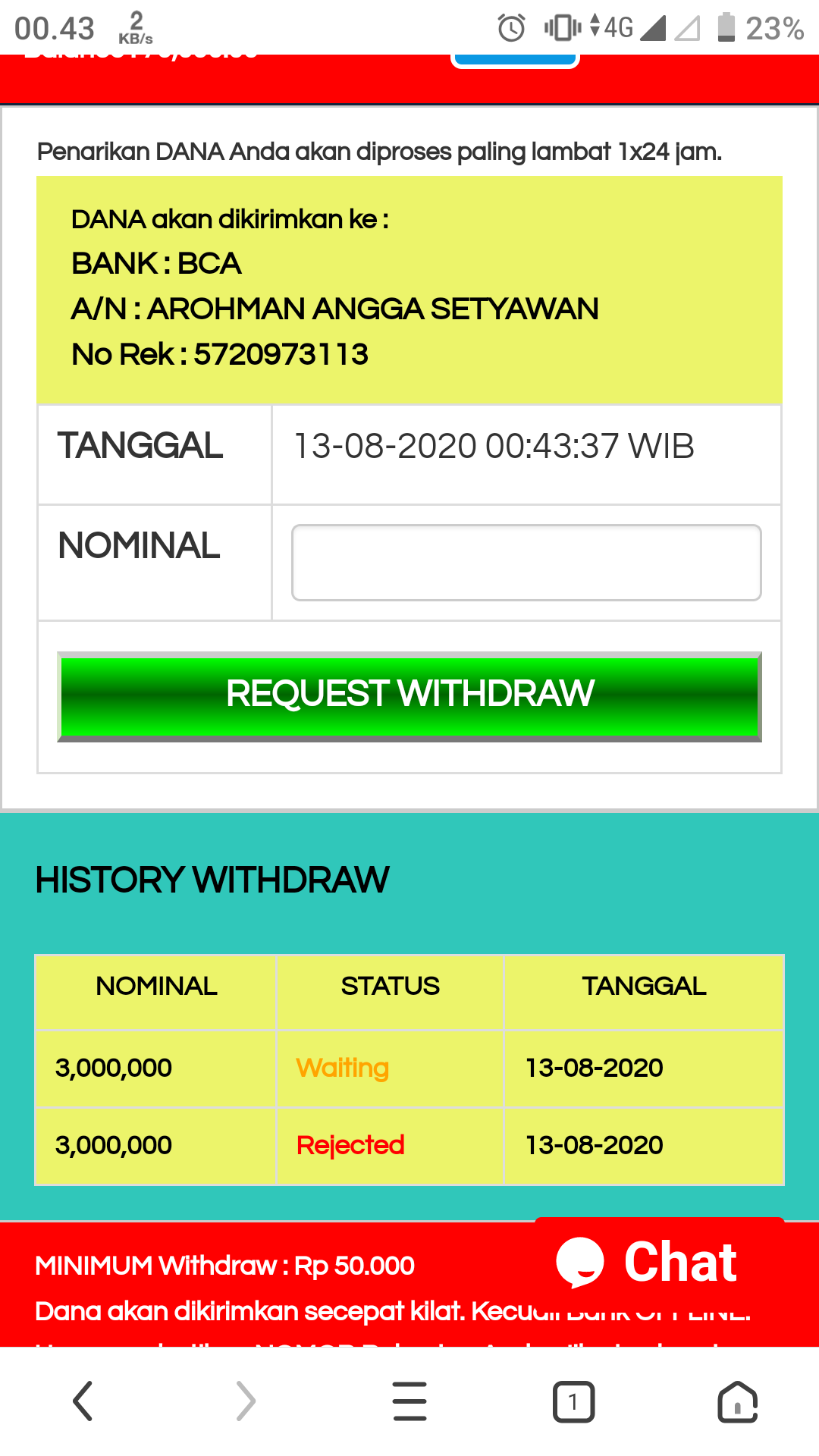Submit the Request Withdraw button

click(409, 695)
